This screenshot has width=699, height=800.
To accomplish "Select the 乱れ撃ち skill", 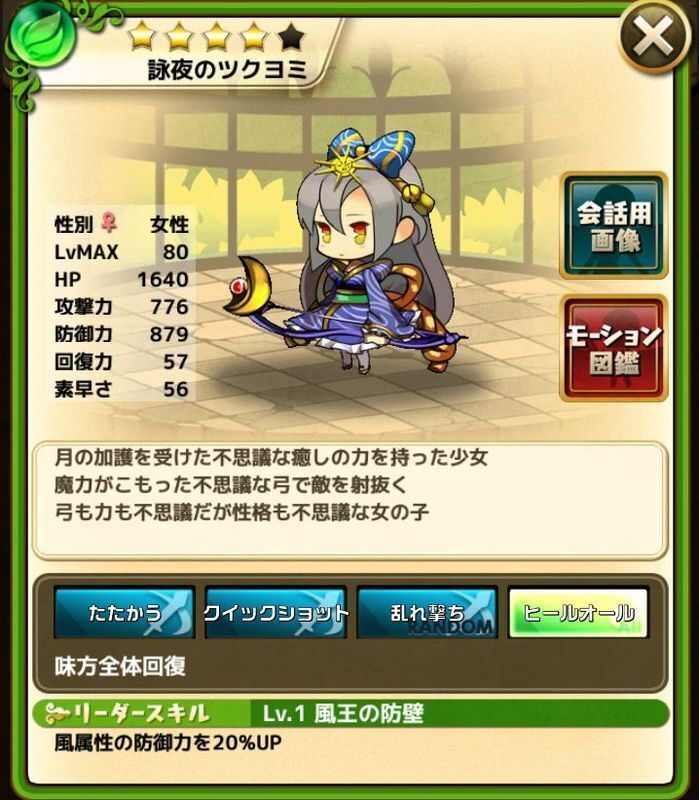I will (x=427, y=612).
